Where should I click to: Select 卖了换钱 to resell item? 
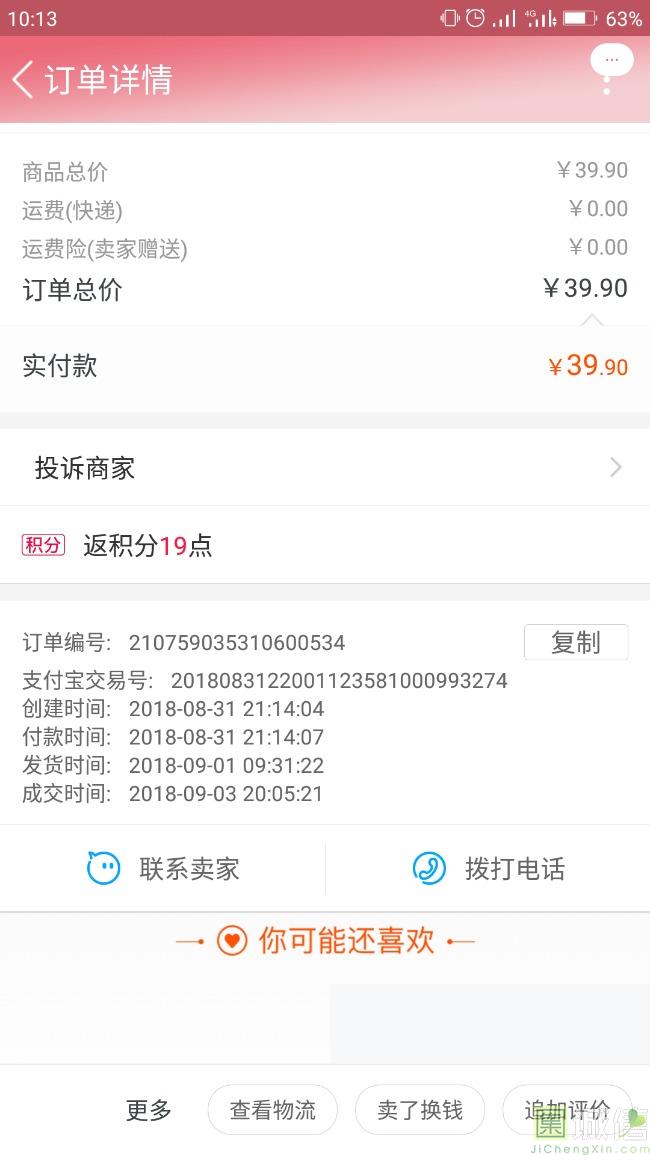(420, 1109)
